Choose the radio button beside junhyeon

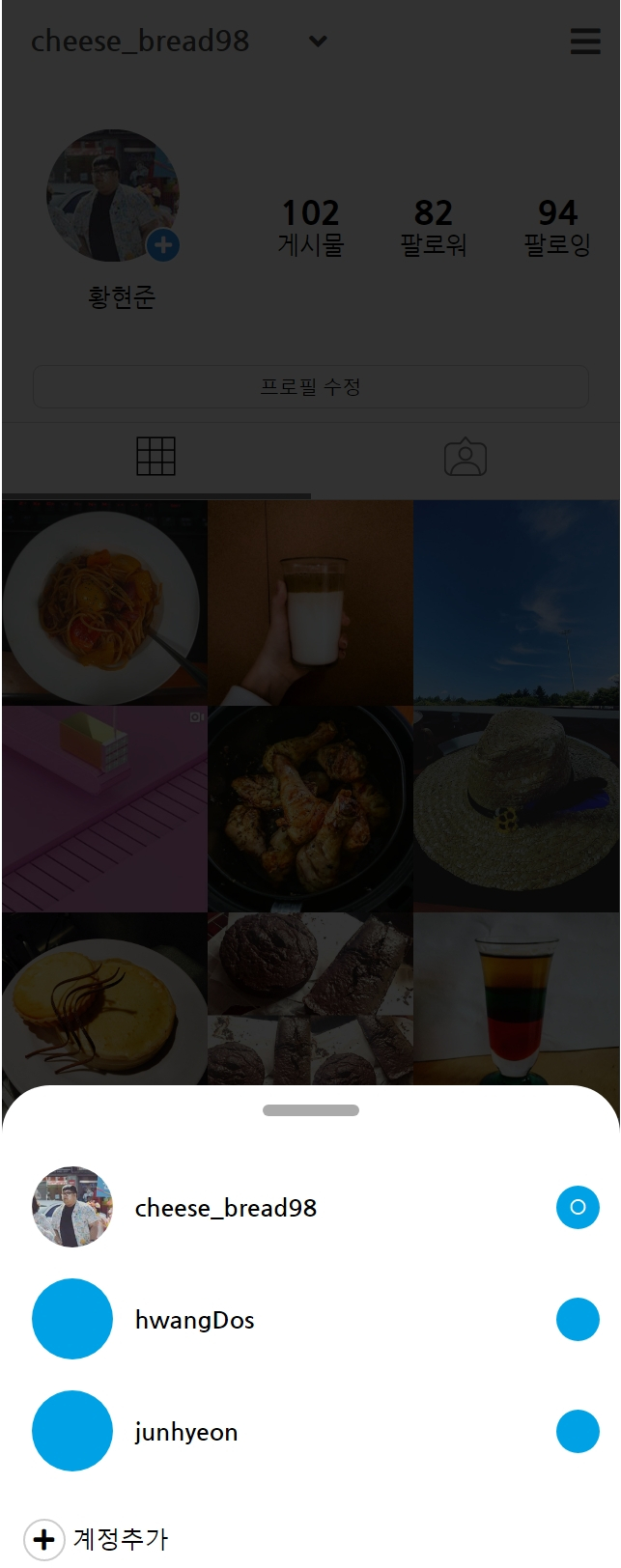[578, 1431]
